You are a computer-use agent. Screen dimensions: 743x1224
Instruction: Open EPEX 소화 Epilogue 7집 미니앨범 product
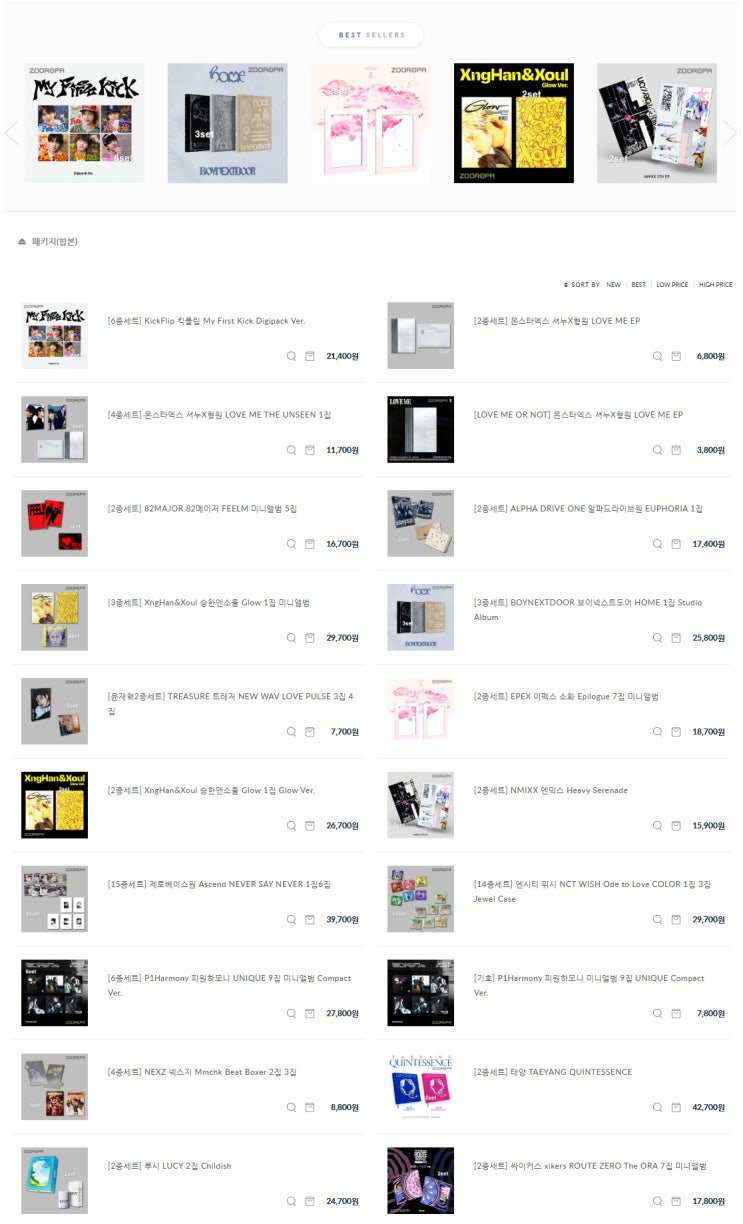566,697
